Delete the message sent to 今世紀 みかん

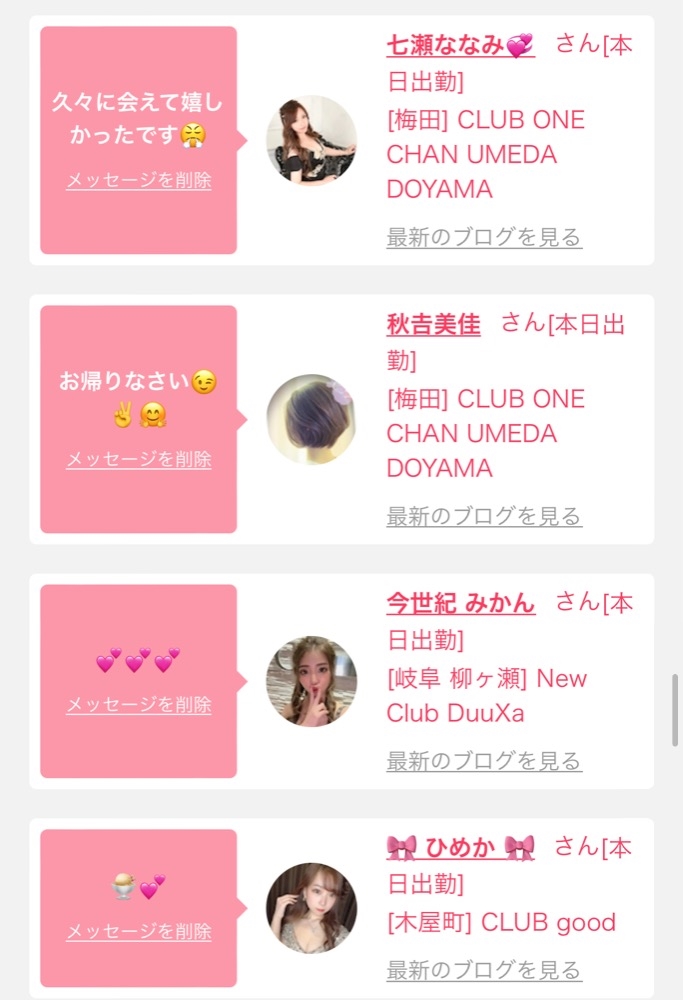[139, 705]
